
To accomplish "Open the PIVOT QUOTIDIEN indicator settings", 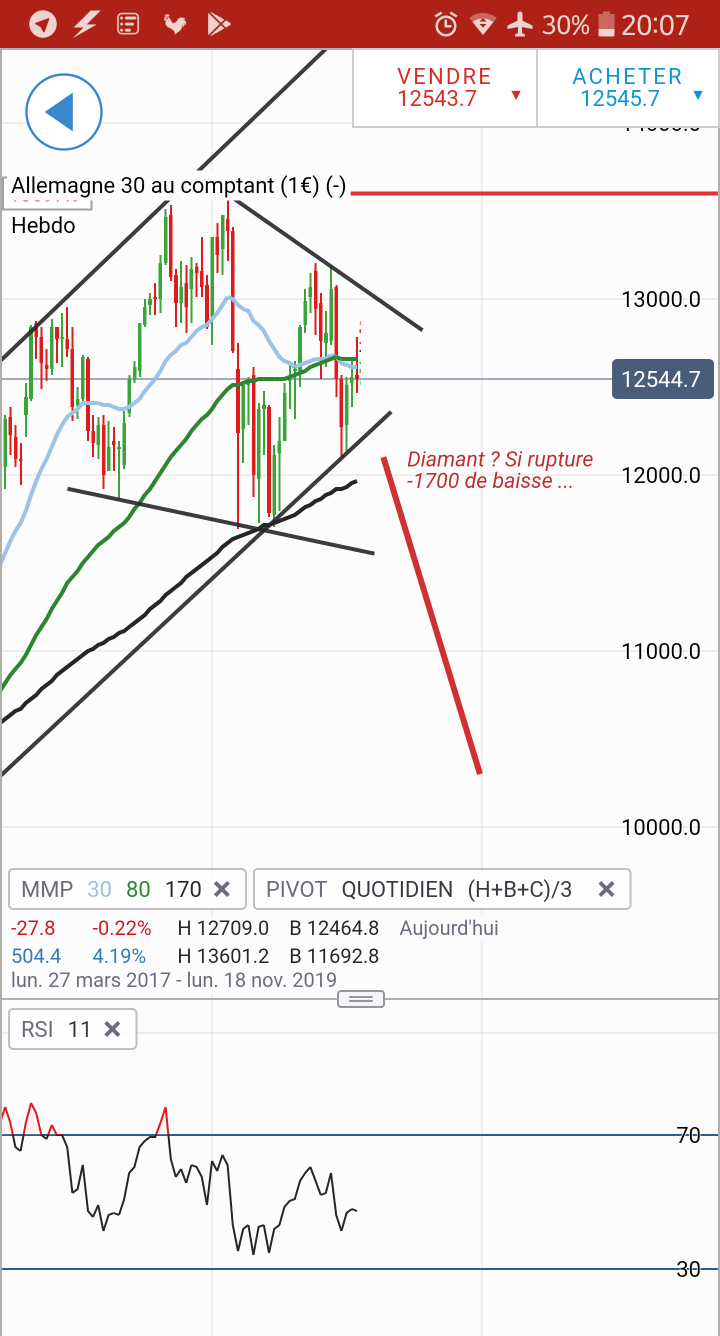I will point(420,889).
